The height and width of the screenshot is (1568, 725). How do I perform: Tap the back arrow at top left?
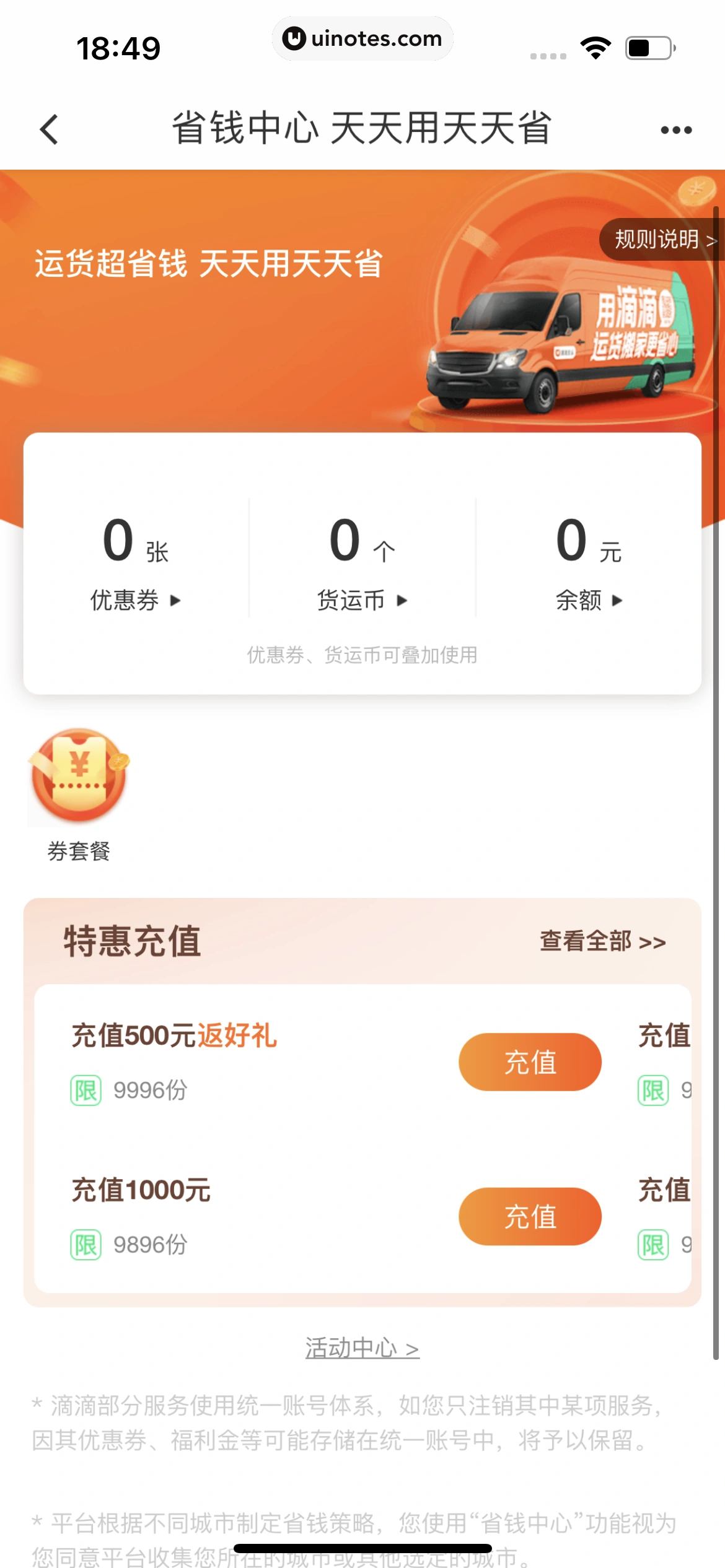tap(50, 130)
